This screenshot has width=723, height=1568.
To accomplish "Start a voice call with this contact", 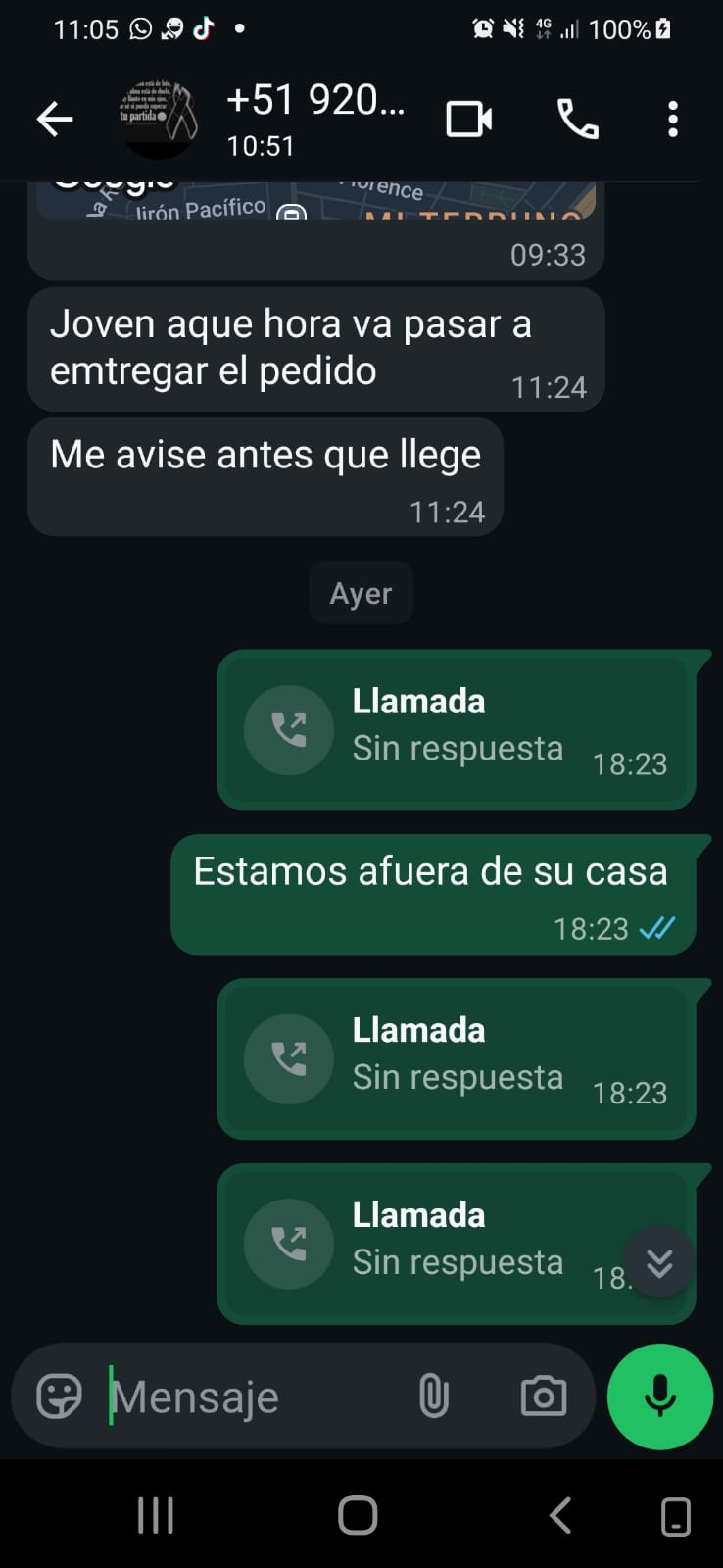I will 577,120.
